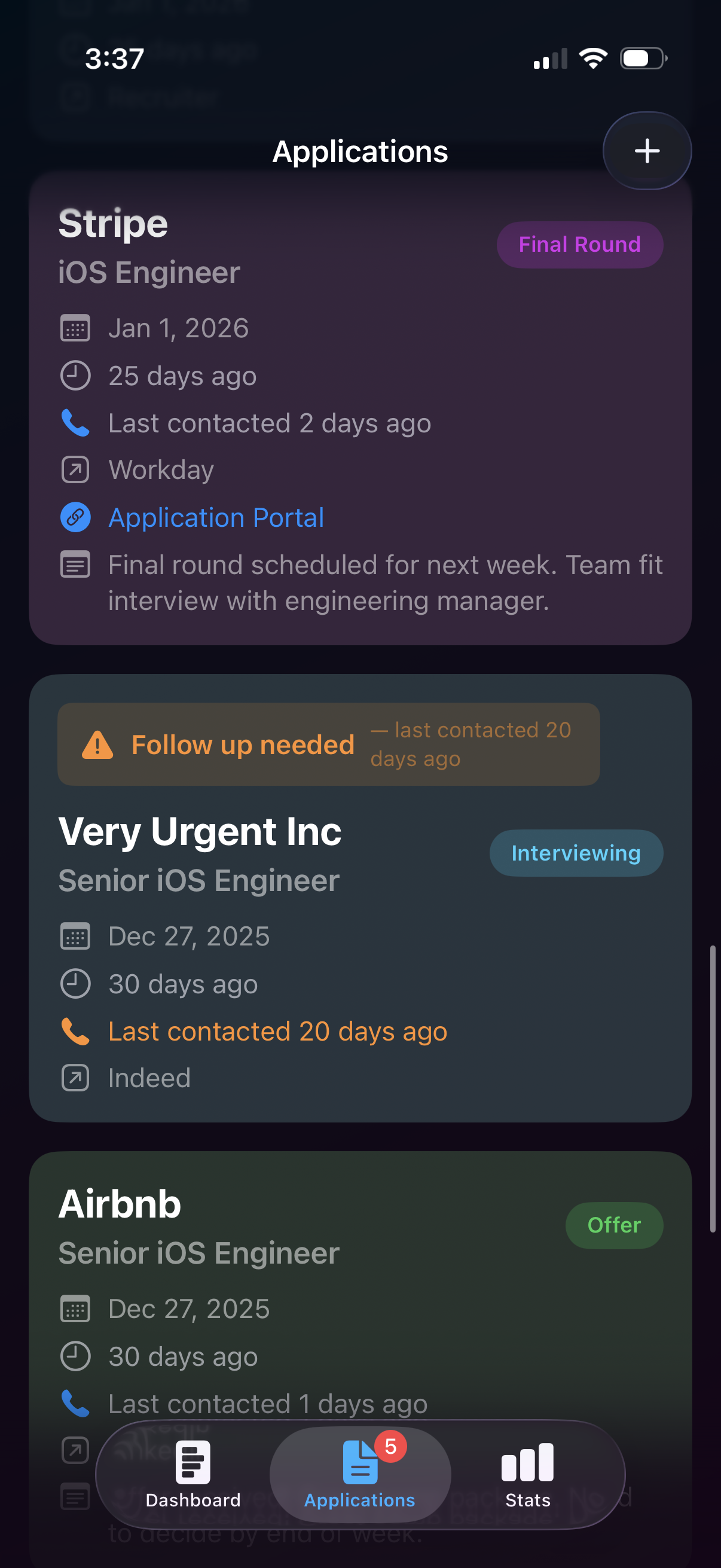The height and width of the screenshot is (1568, 721).
Task: Tap the Workday external link icon
Action: click(74, 469)
